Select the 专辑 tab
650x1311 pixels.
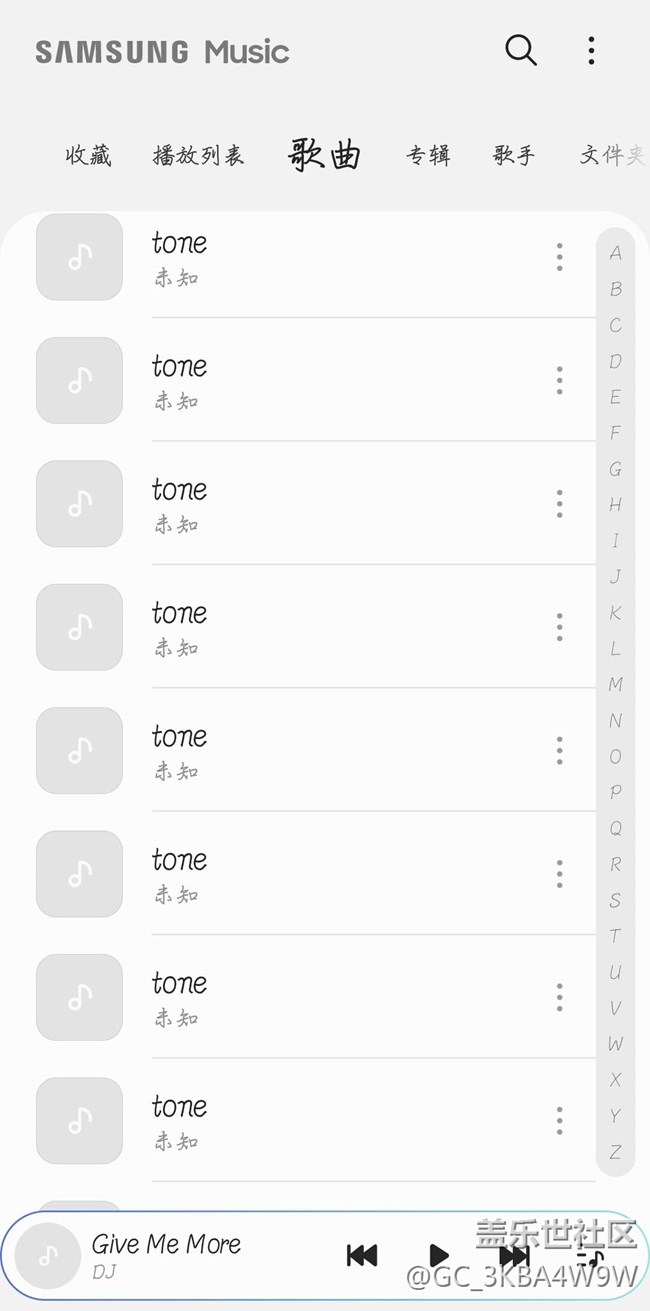(x=428, y=155)
